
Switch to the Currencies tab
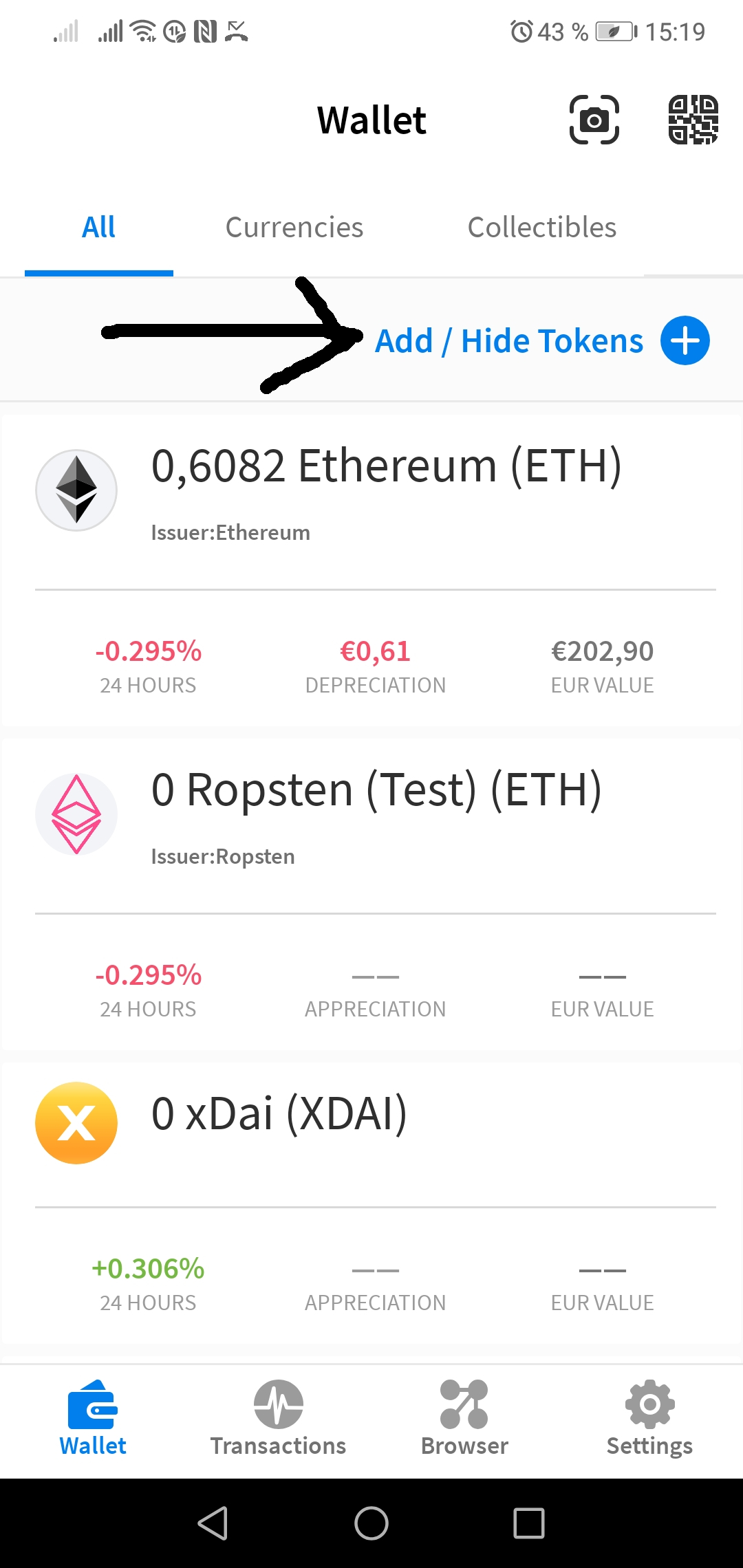(x=294, y=228)
